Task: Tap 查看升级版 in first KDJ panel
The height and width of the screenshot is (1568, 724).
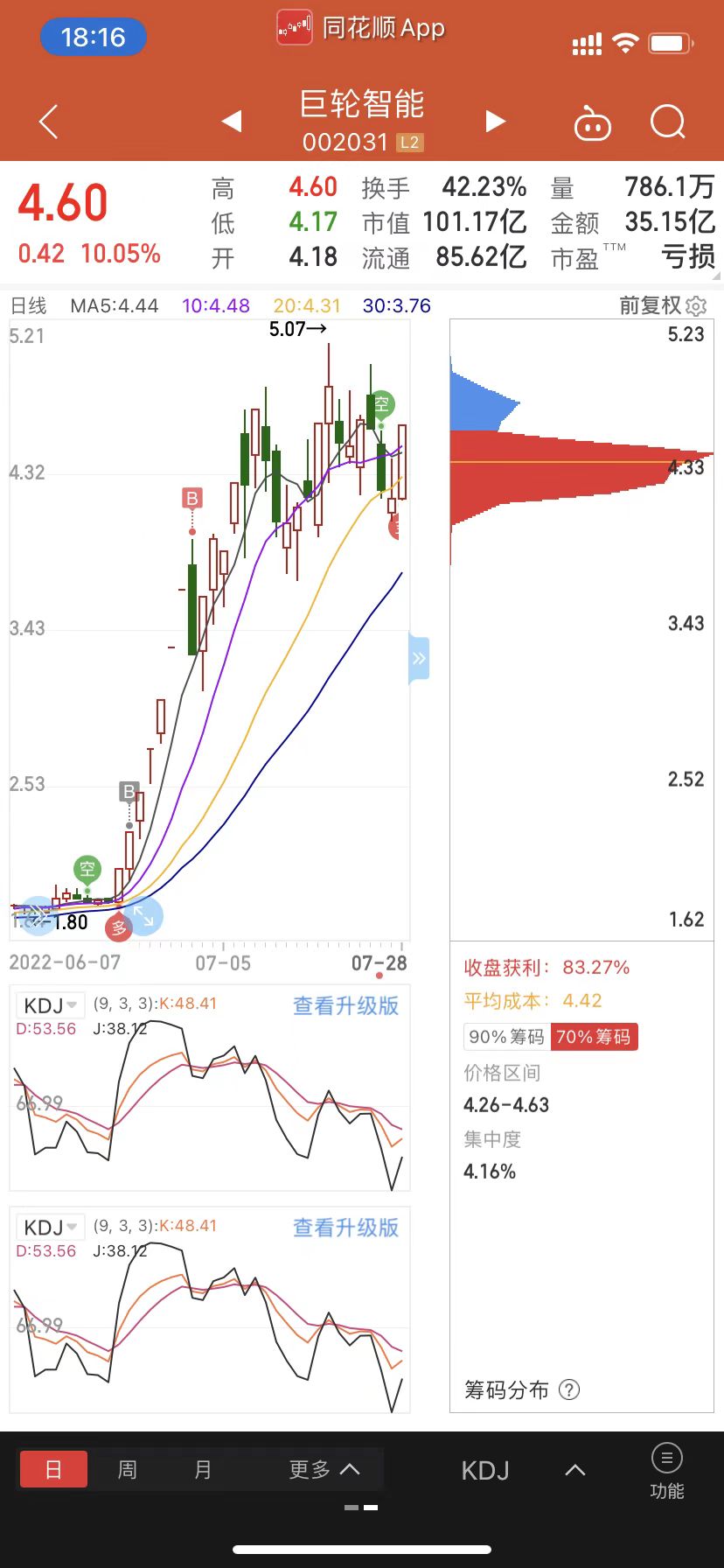Action: (x=345, y=1005)
